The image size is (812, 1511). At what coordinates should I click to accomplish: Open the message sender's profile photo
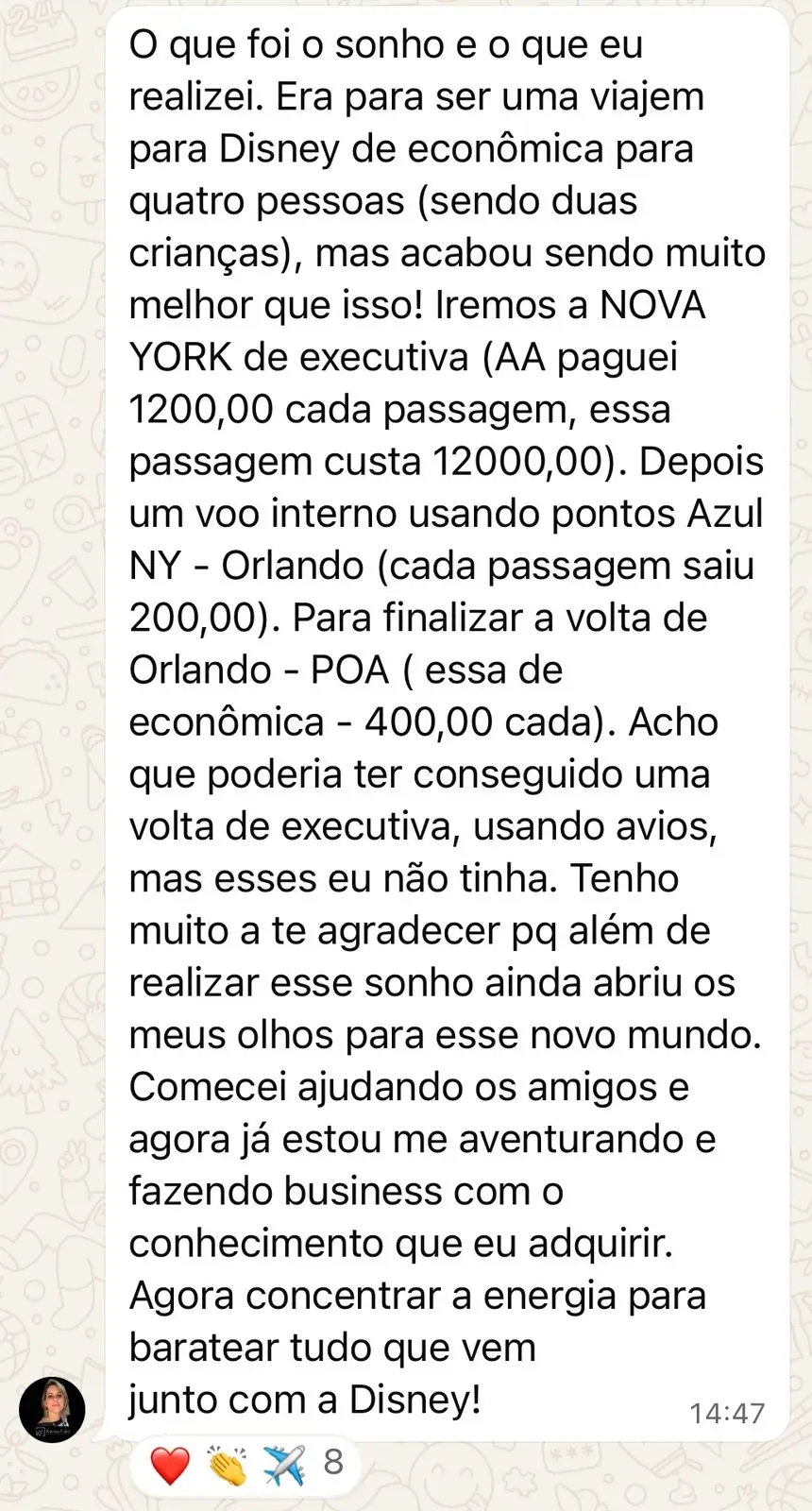tap(53, 1410)
